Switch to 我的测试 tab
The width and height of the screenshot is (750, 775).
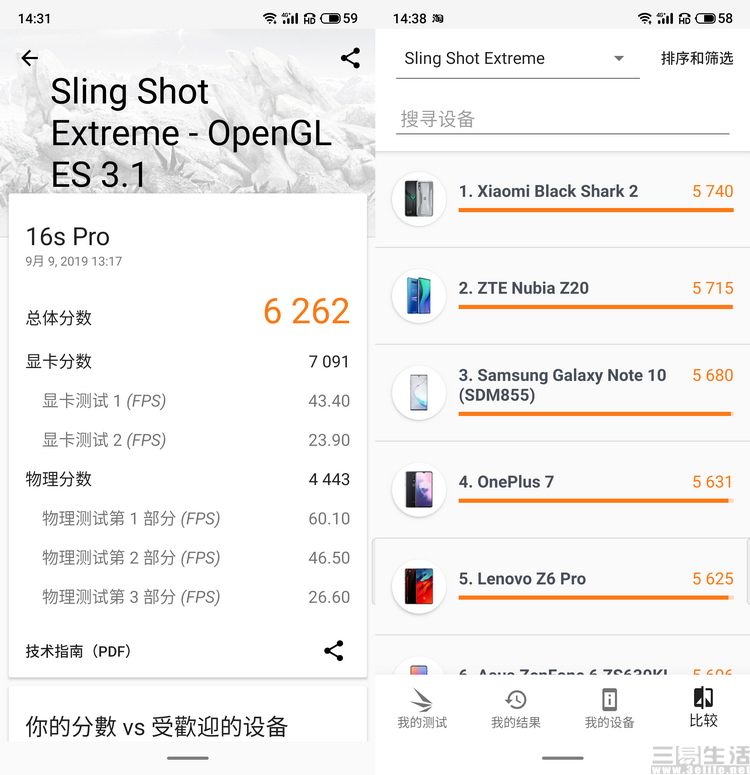click(422, 708)
